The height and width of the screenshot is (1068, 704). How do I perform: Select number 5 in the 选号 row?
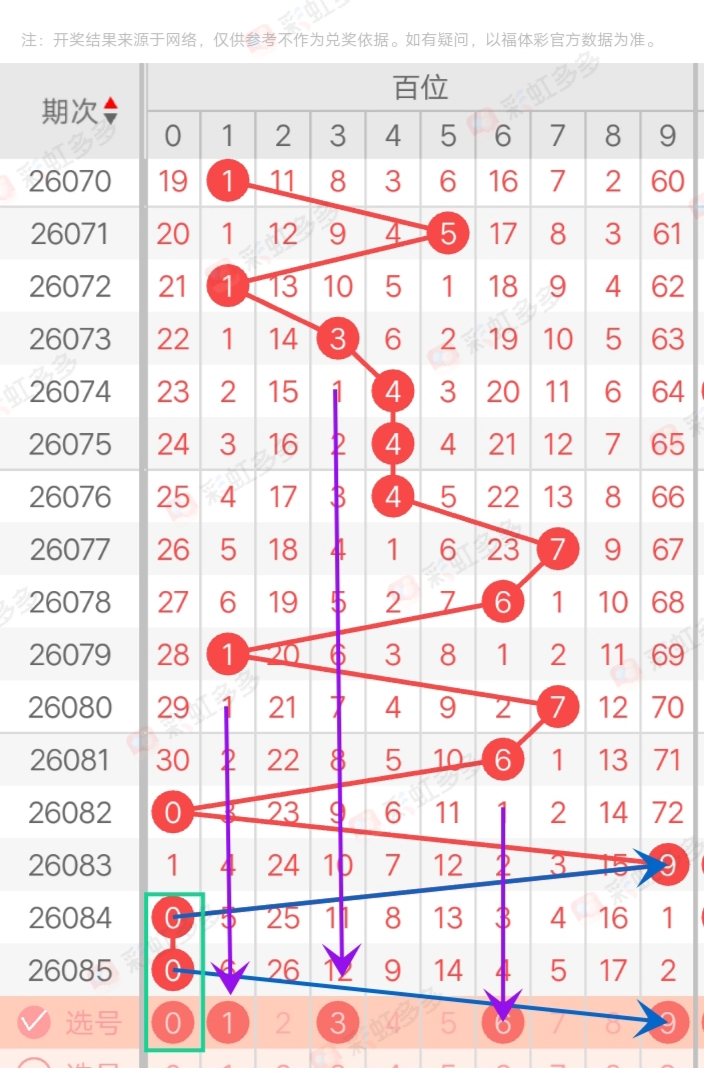coord(448,1022)
